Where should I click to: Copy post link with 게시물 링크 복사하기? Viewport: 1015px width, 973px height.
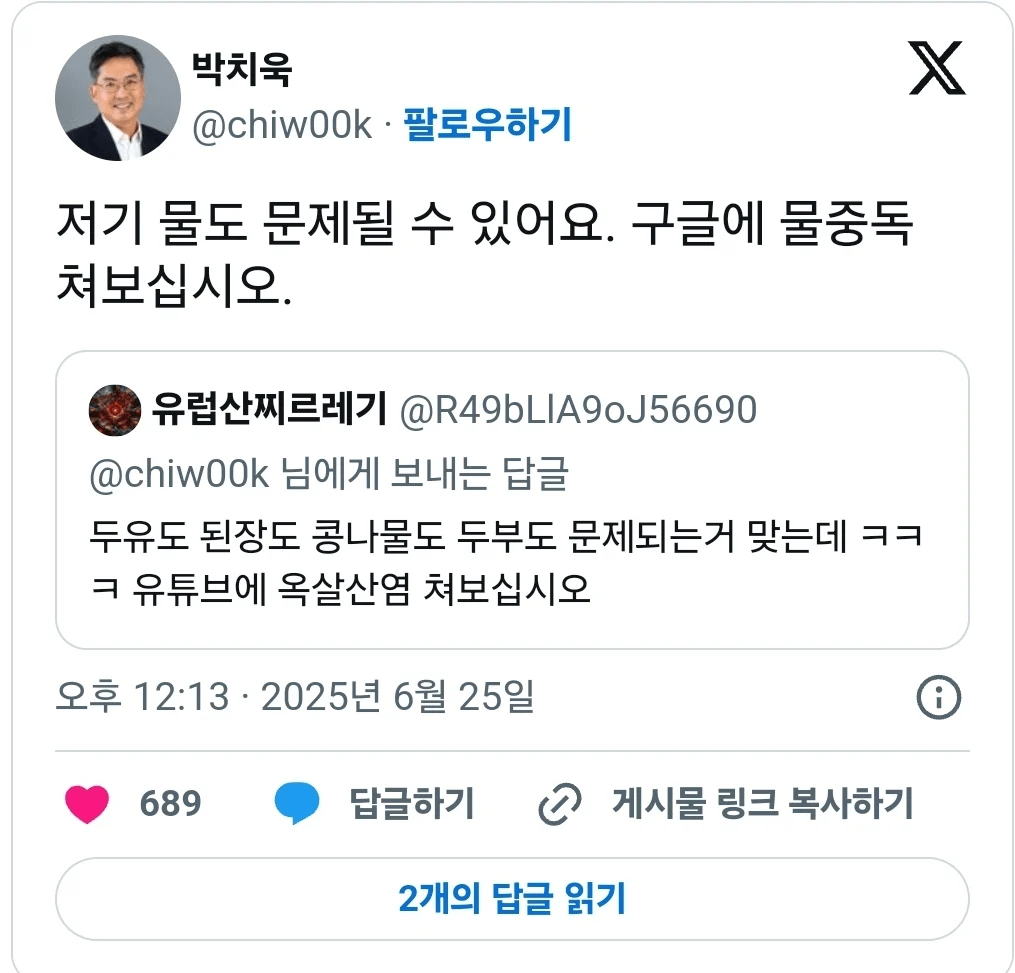[762, 803]
